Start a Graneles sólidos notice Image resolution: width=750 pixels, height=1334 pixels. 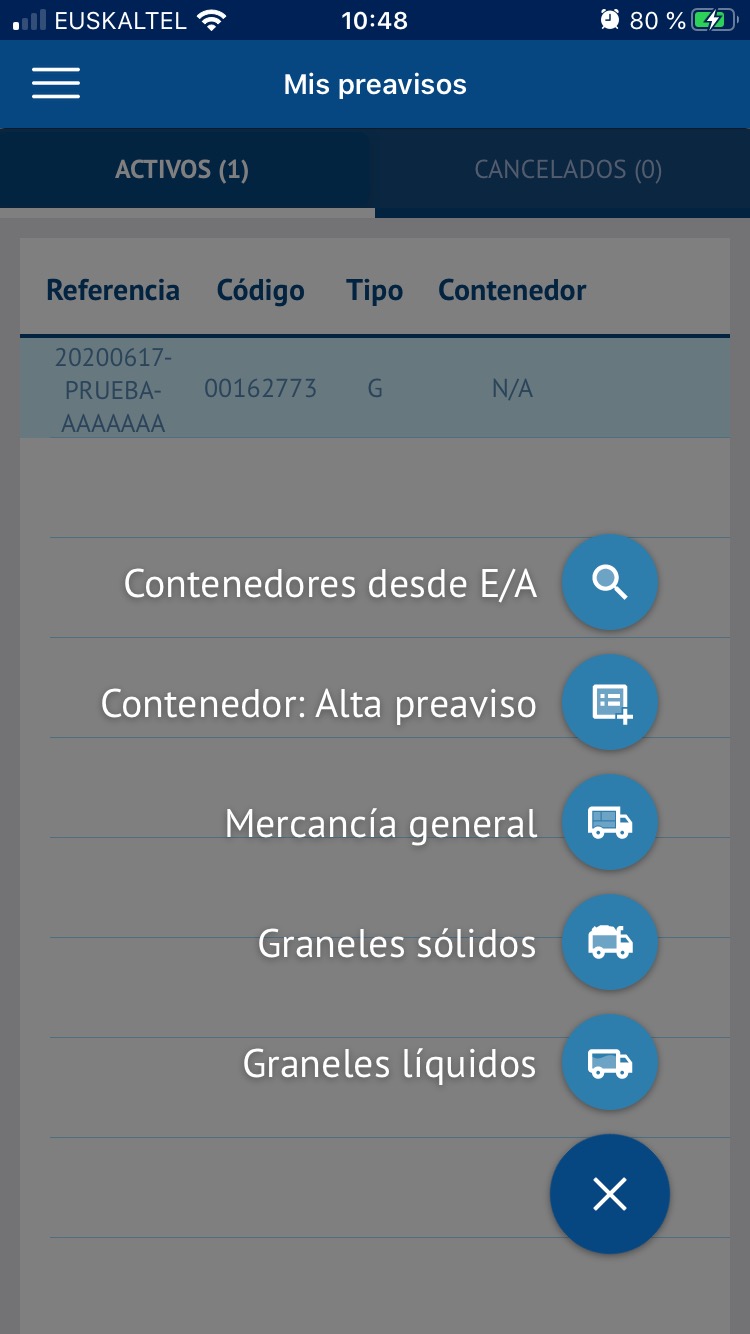(x=609, y=943)
